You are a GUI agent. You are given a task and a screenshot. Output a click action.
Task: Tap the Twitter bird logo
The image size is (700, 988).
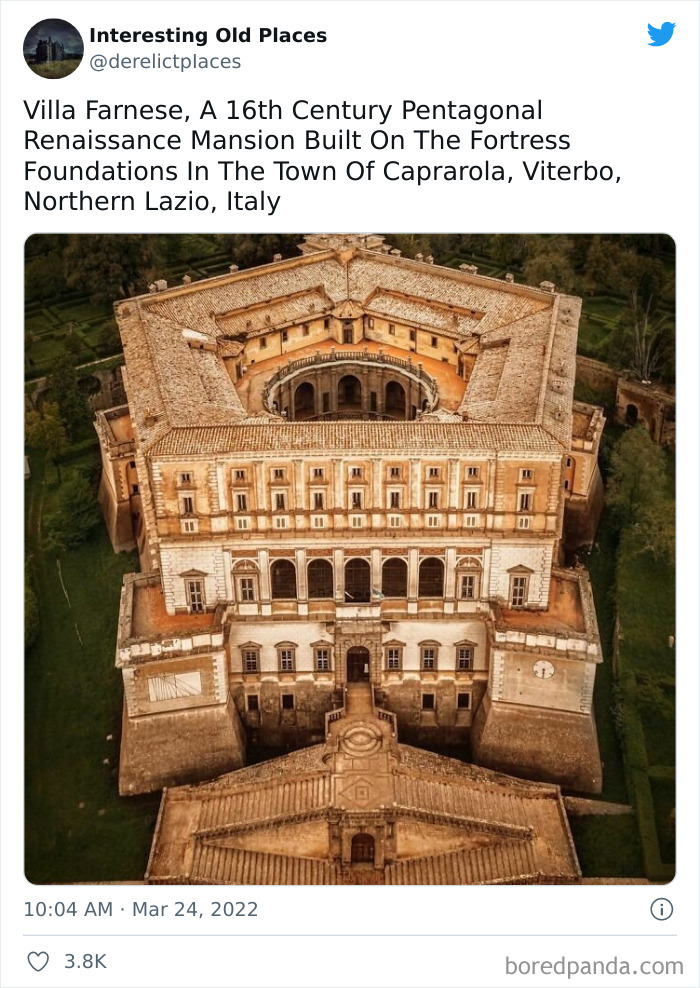coord(661,35)
